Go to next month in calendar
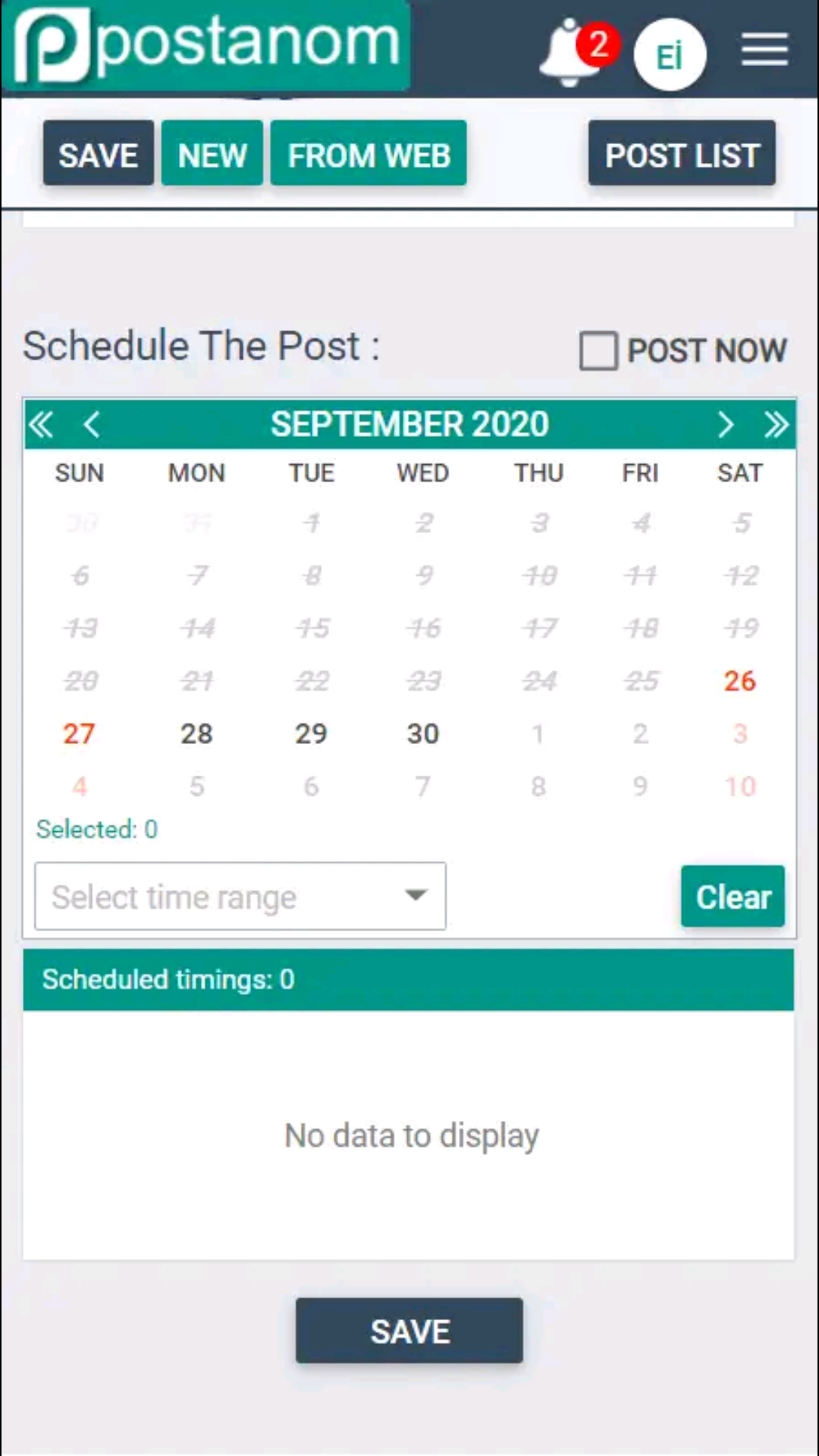 [726, 425]
